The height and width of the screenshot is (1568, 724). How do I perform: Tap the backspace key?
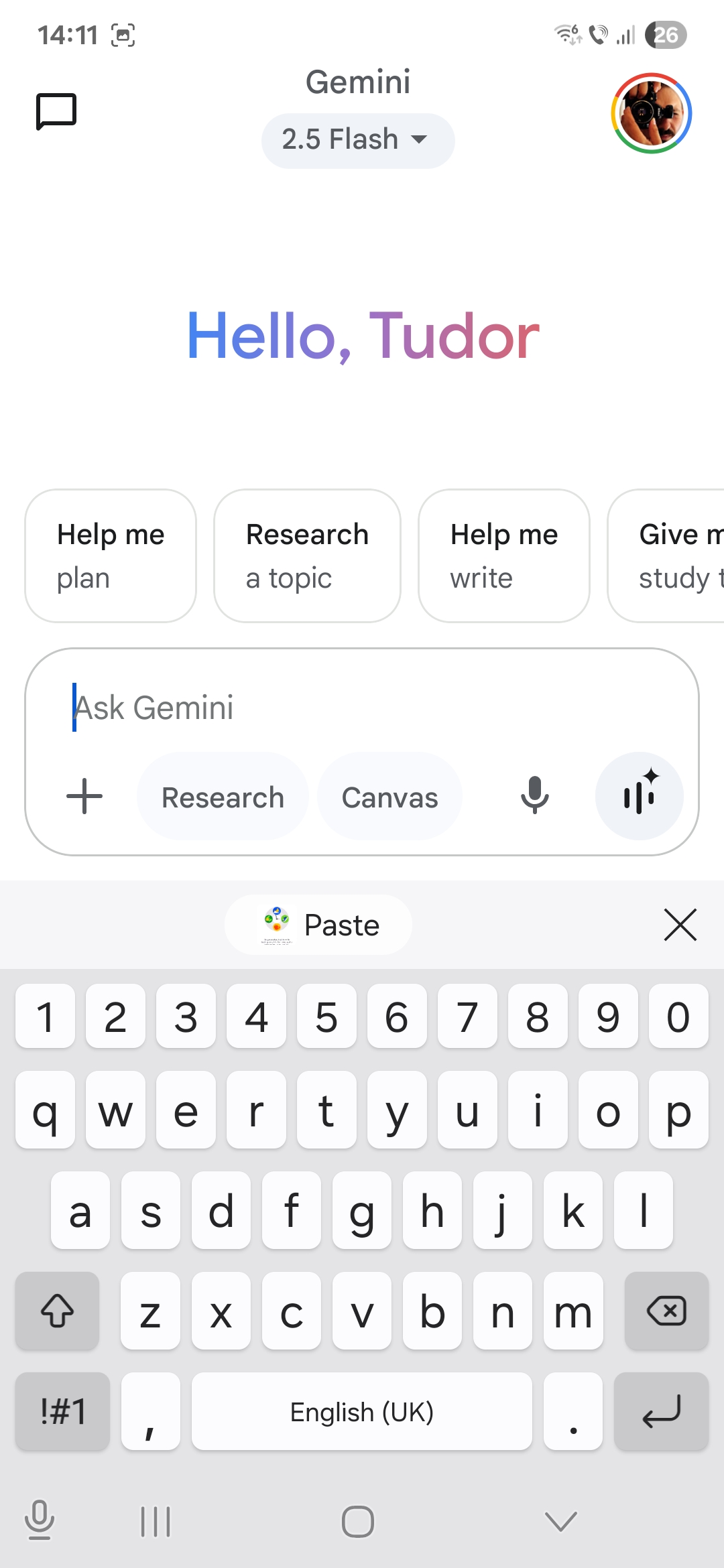[x=666, y=1311]
